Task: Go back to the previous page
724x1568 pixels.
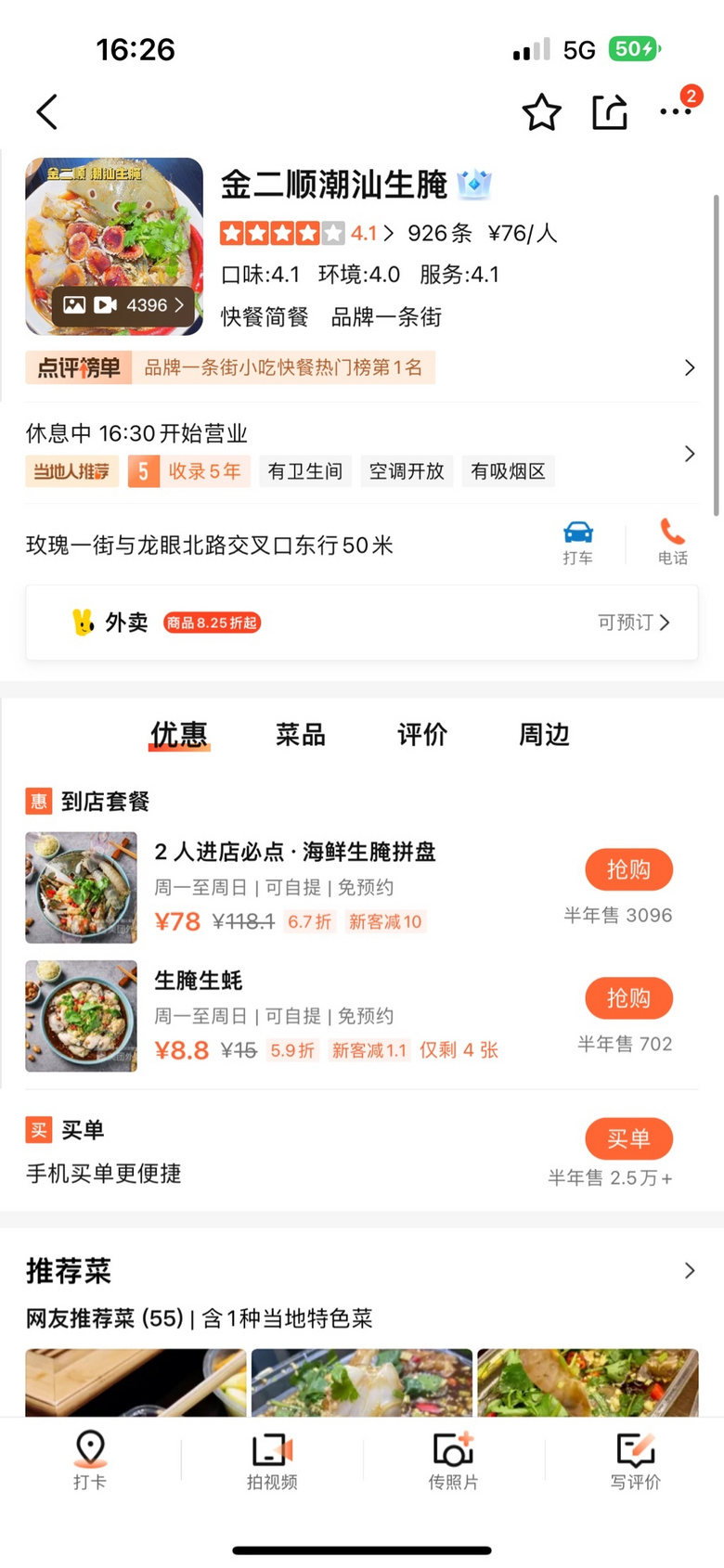Action: (46, 112)
